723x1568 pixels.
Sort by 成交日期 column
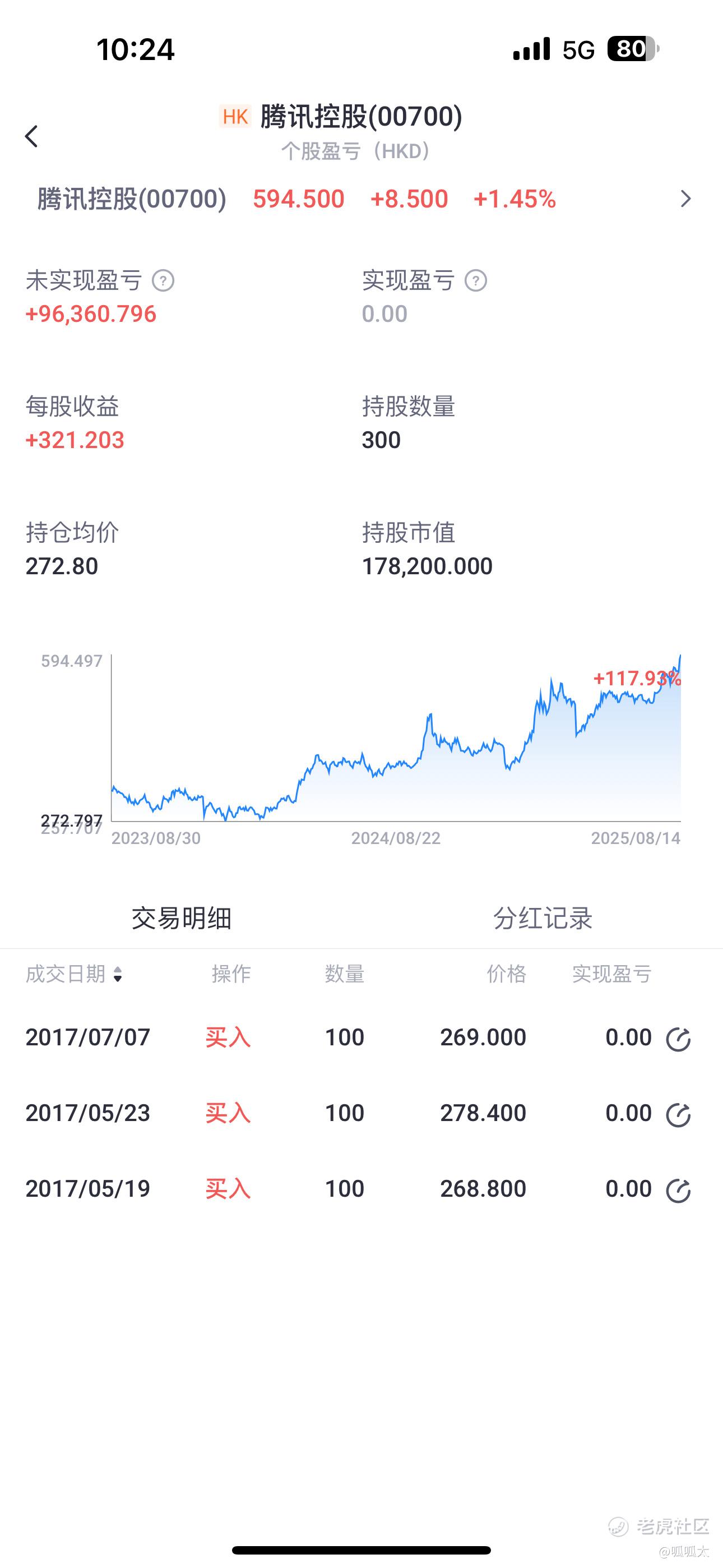(x=74, y=974)
